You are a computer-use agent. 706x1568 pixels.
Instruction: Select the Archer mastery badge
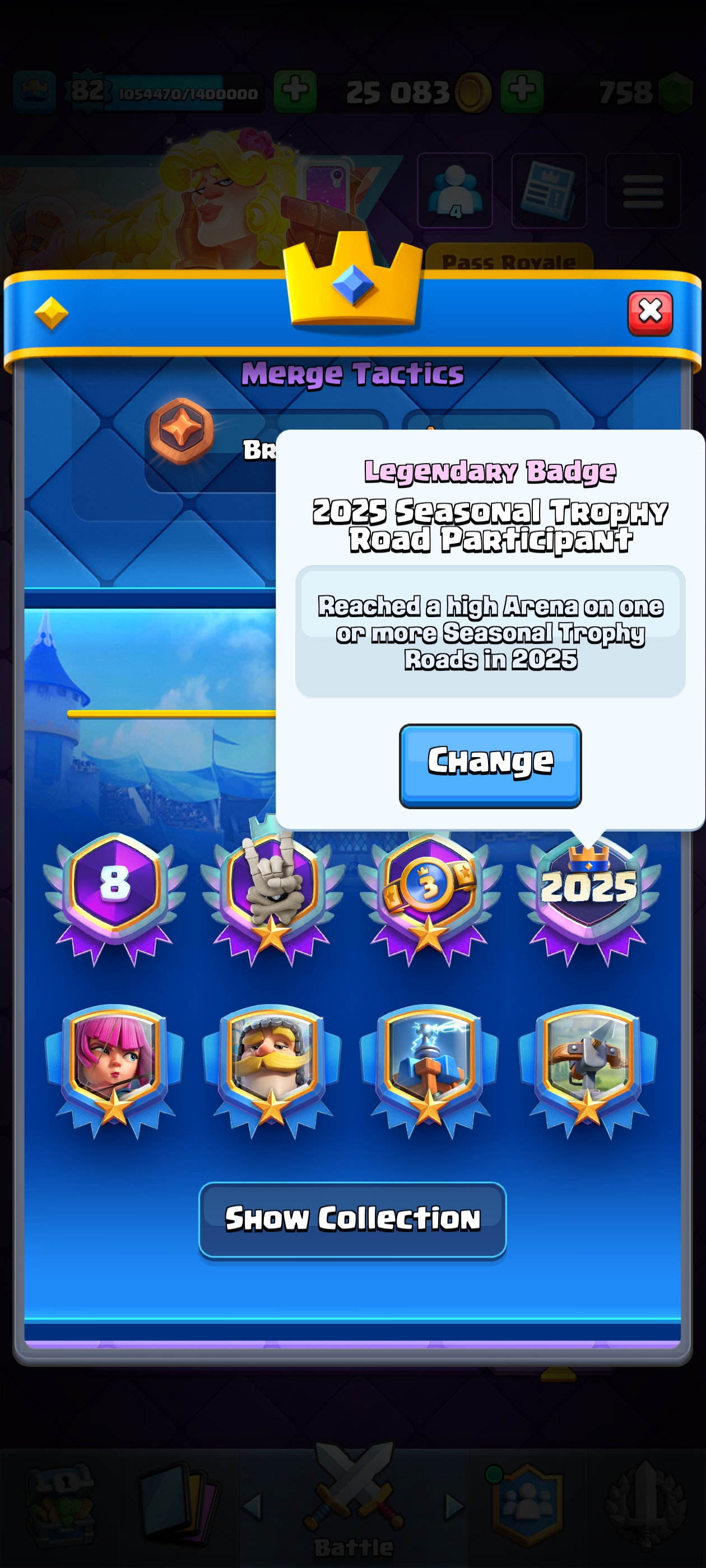[114, 1066]
